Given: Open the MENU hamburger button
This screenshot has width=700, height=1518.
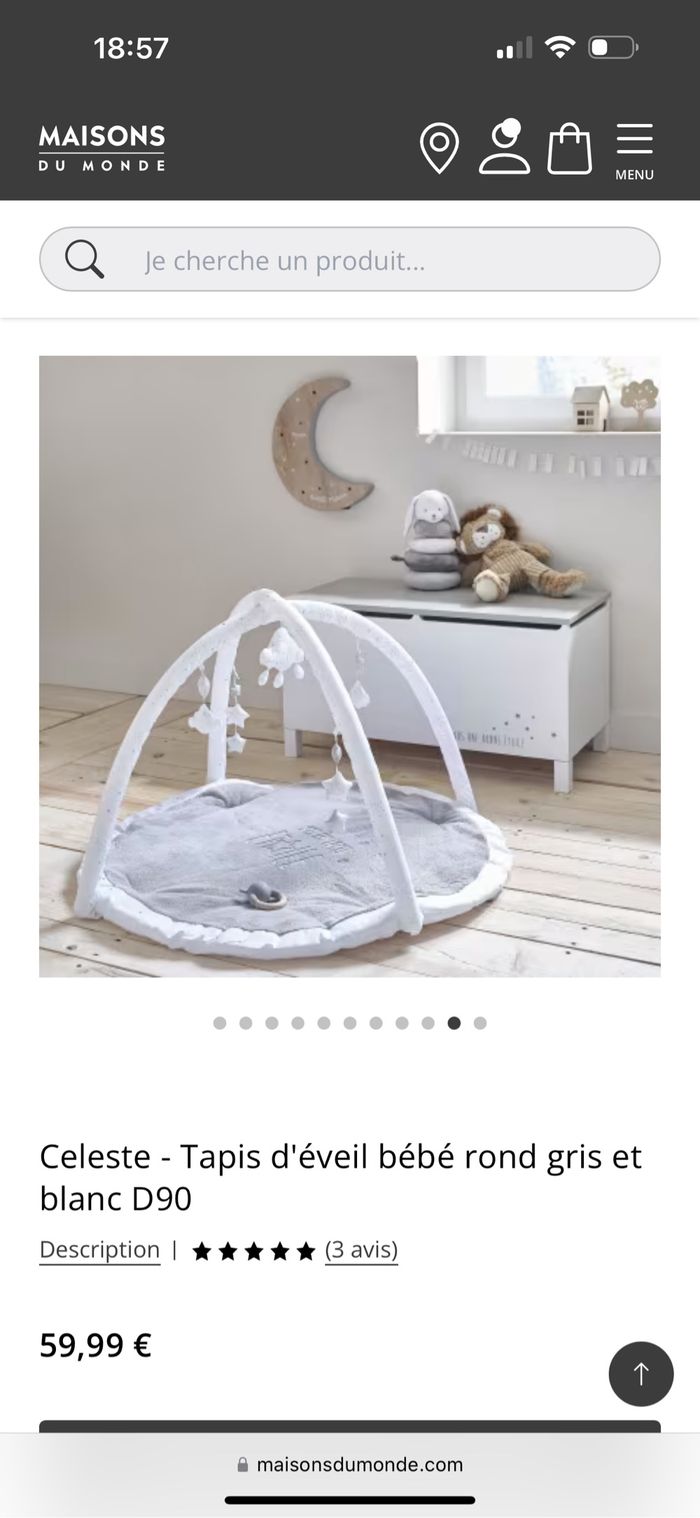Looking at the screenshot, I should (x=634, y=151).
